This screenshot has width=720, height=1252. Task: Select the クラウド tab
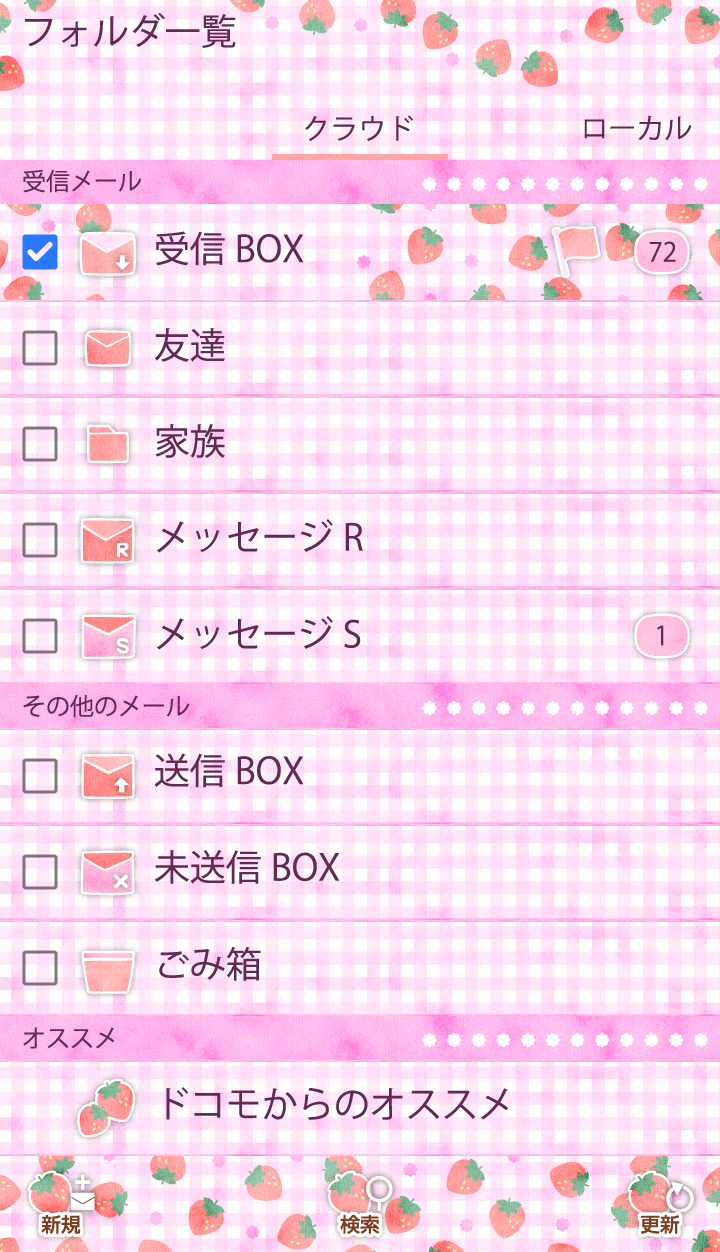359,129
